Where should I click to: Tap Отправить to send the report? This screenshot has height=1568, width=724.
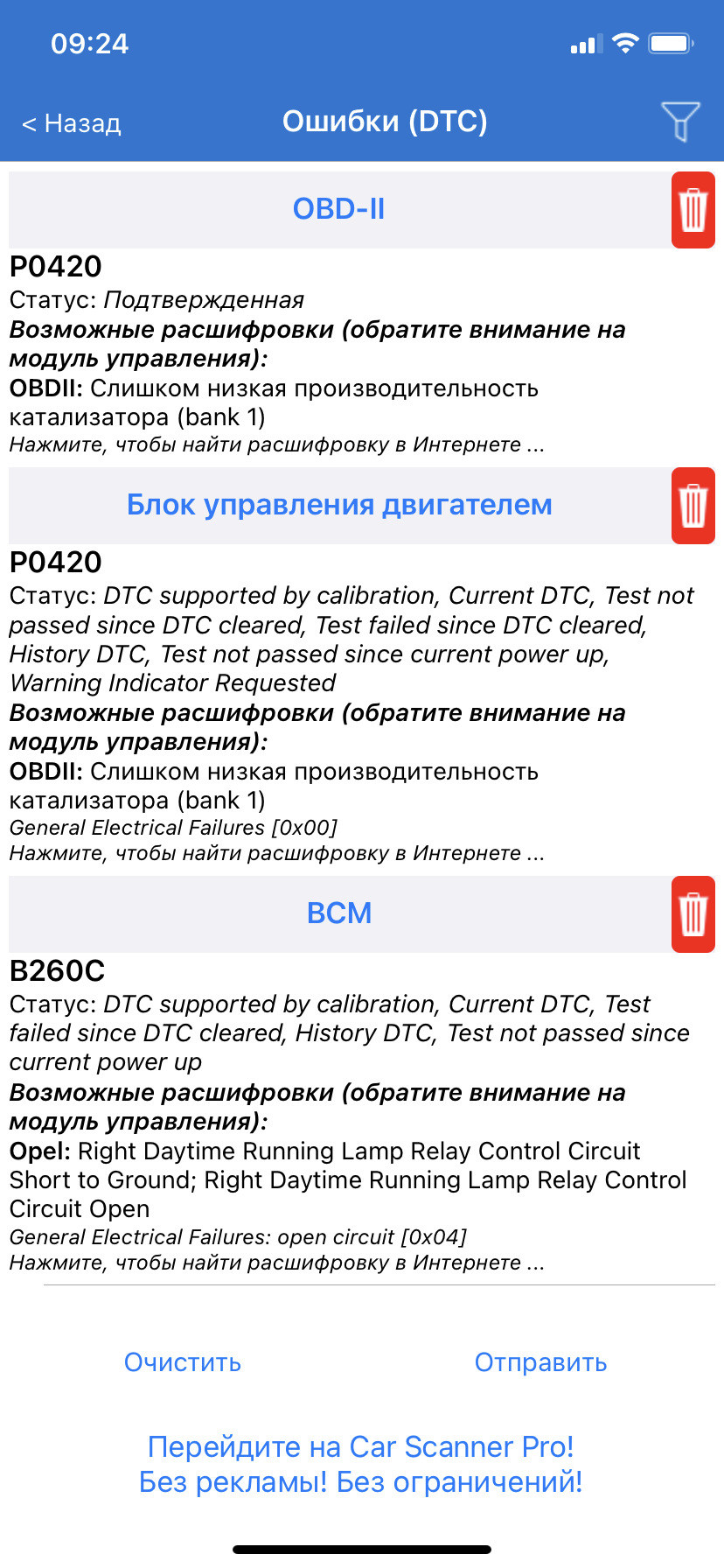coord(540,1362)
